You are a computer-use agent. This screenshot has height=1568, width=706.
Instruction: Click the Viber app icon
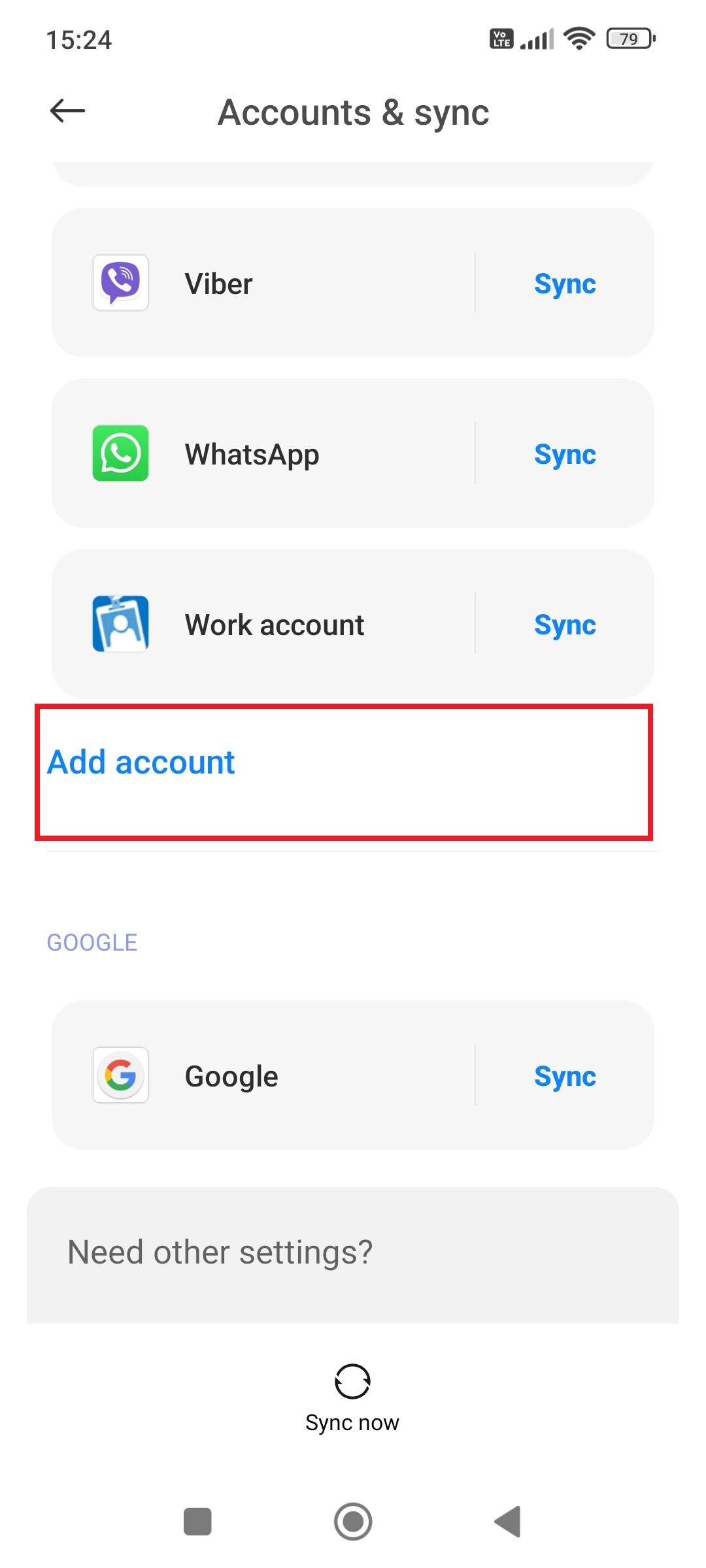pos(121,282)
